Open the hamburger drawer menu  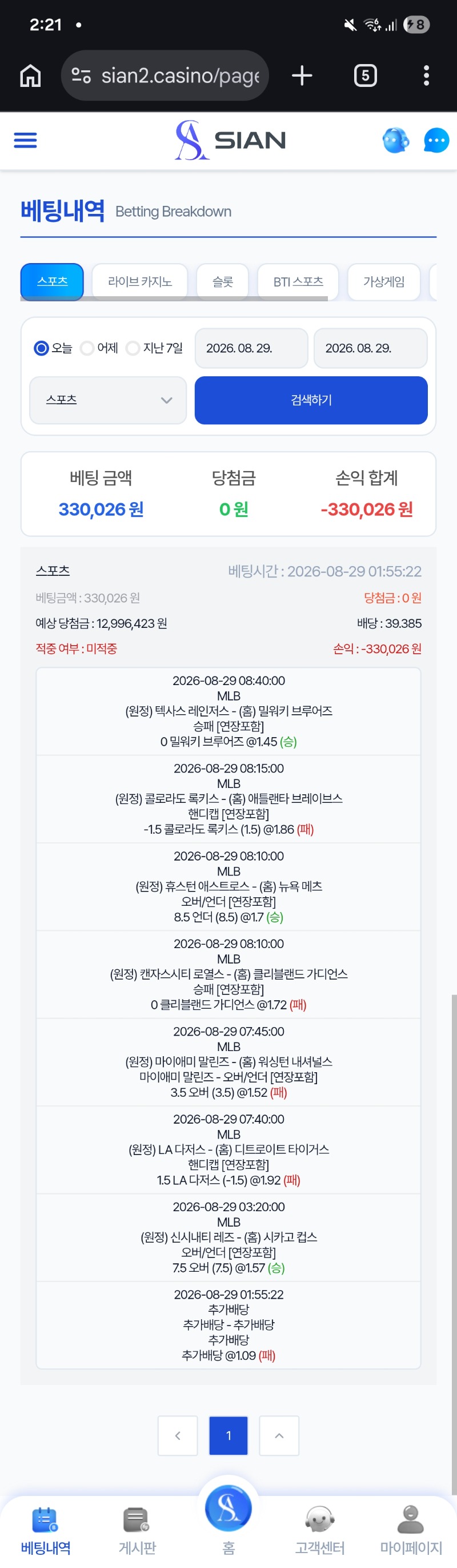[26, 141]
